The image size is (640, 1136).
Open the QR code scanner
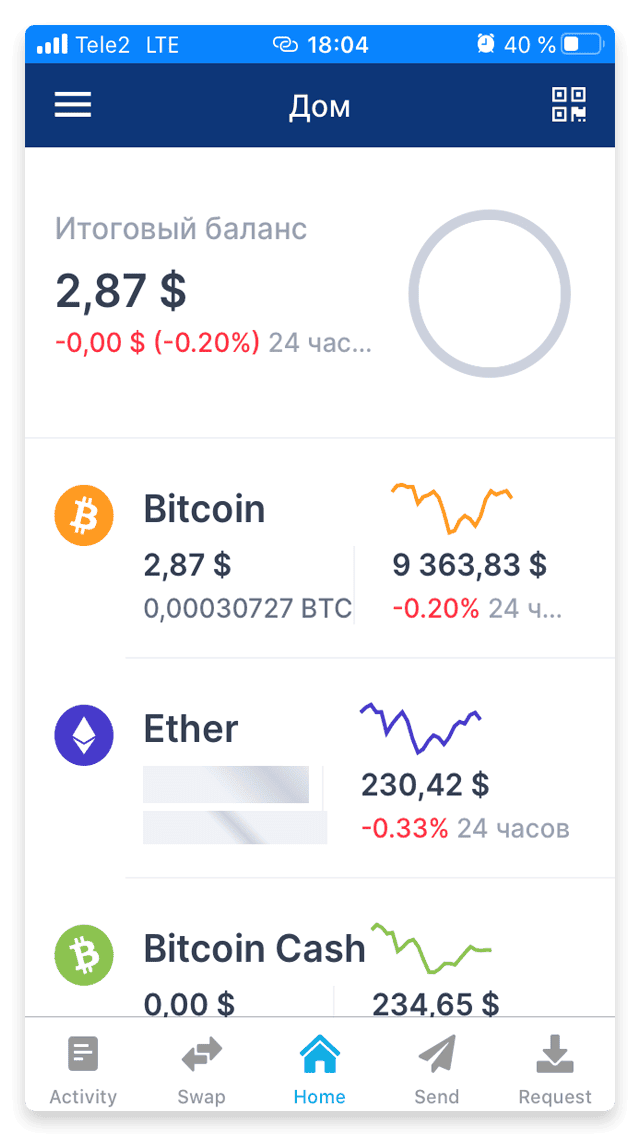pos(569,105)
